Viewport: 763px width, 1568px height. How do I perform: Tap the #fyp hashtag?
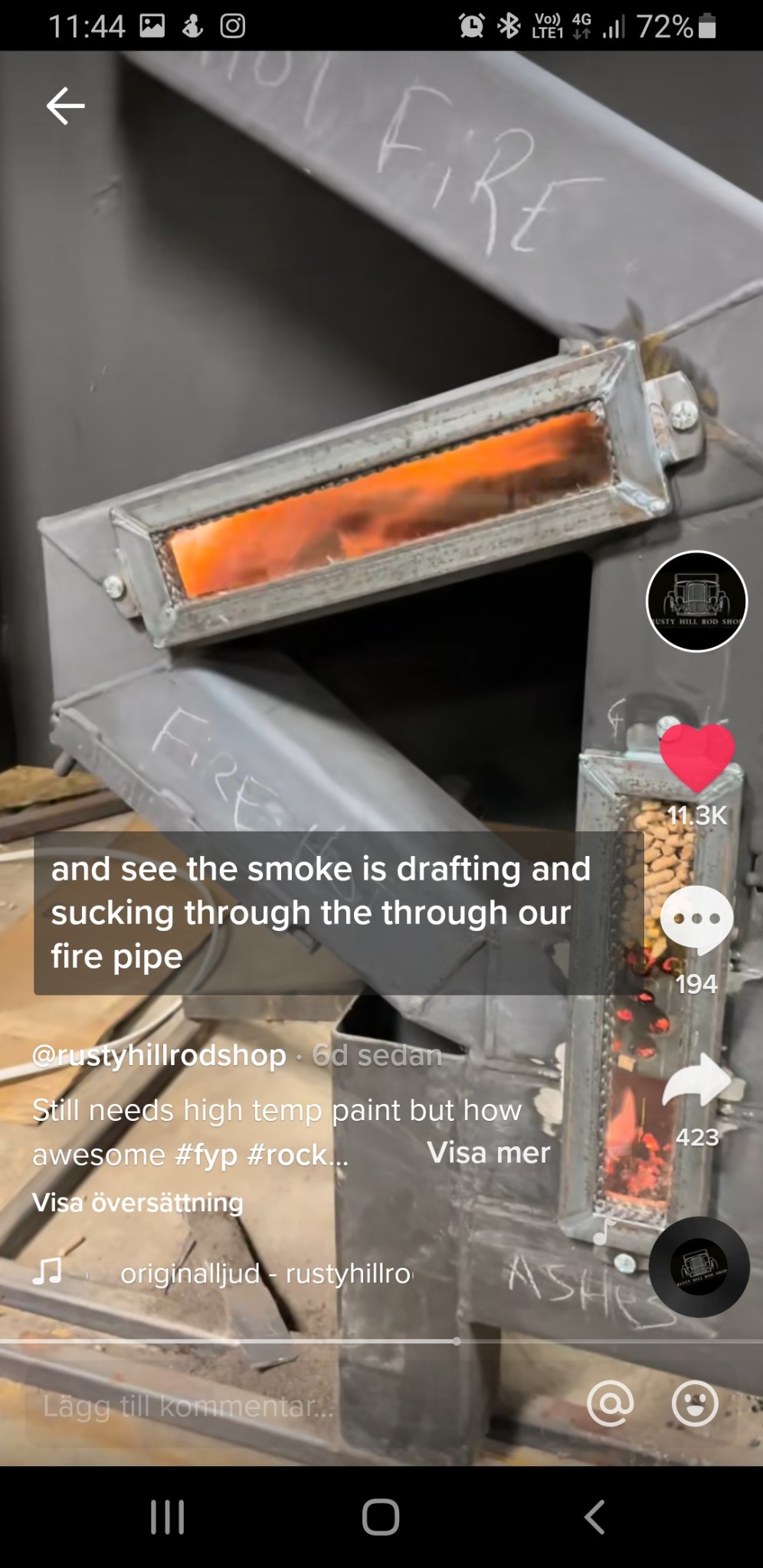(x=205, y=1155)
